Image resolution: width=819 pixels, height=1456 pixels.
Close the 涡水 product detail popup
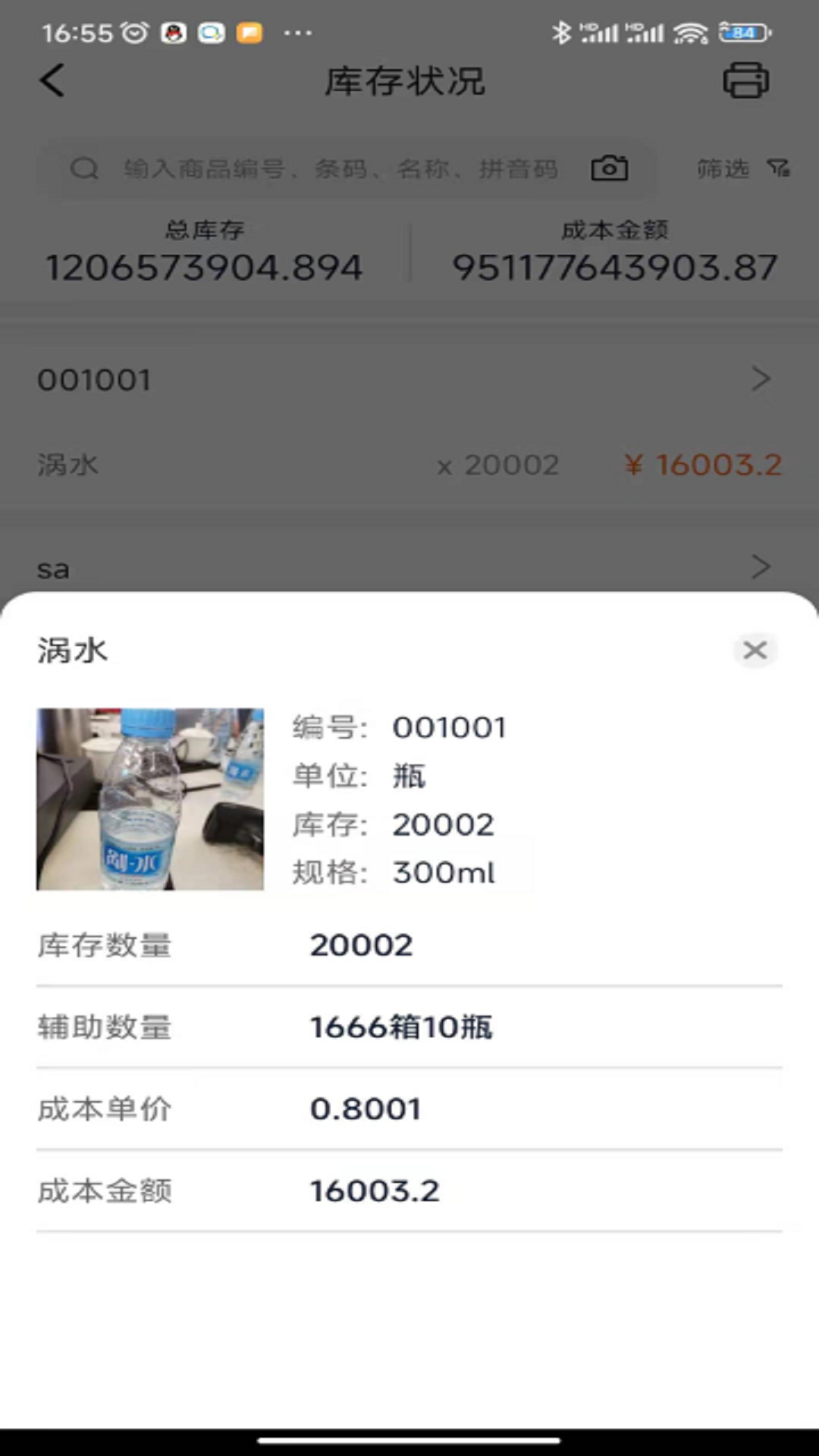point(755,651)
